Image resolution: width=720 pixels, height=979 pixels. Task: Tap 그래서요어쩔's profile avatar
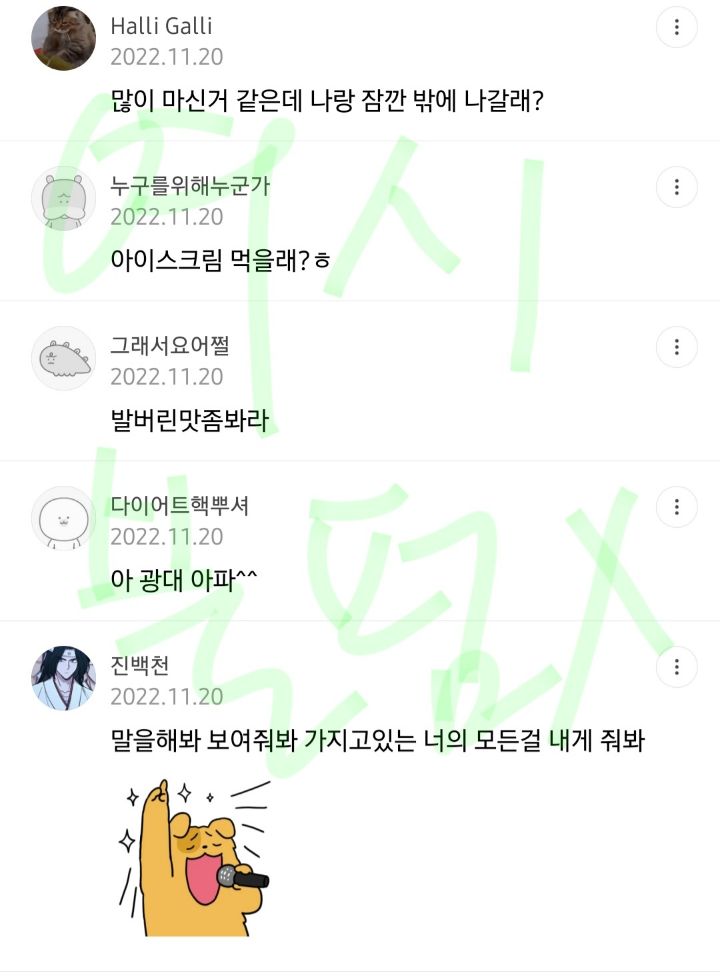pos(64,359)
